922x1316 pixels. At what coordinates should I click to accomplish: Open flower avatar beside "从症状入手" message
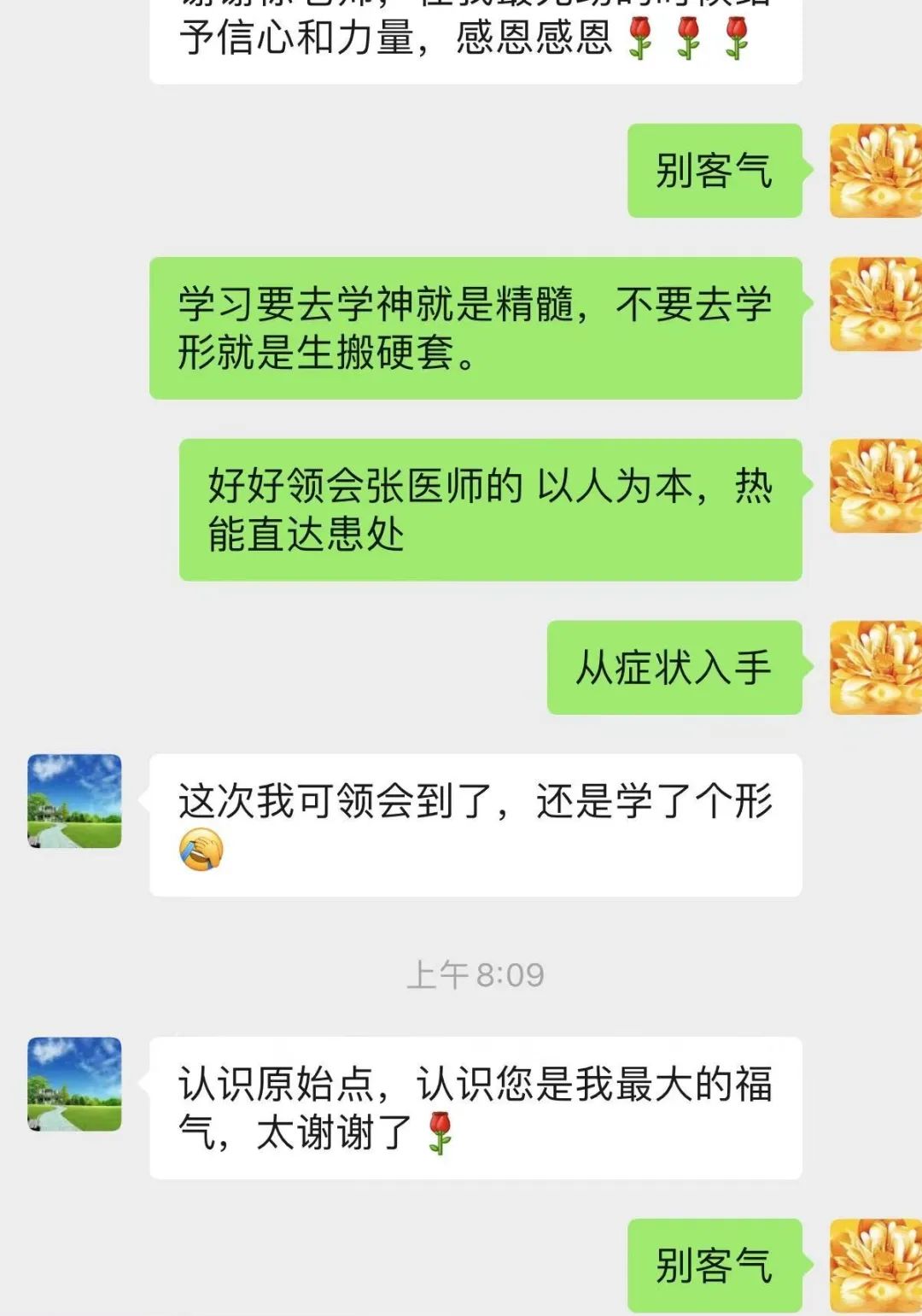pyautogui.click(x=875, y=667)
